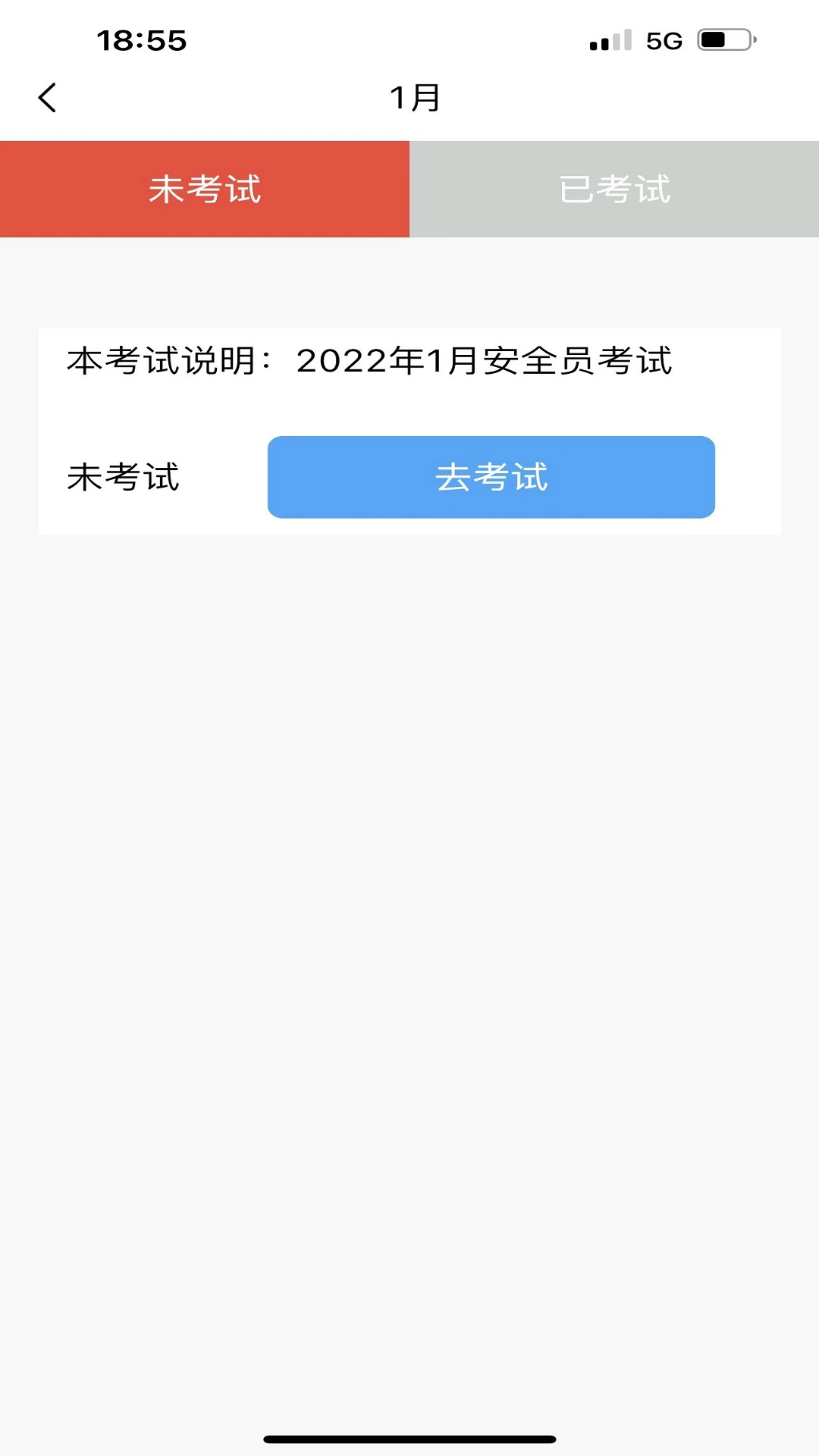Tap the navigation back arrow to return

pos(47,97)
